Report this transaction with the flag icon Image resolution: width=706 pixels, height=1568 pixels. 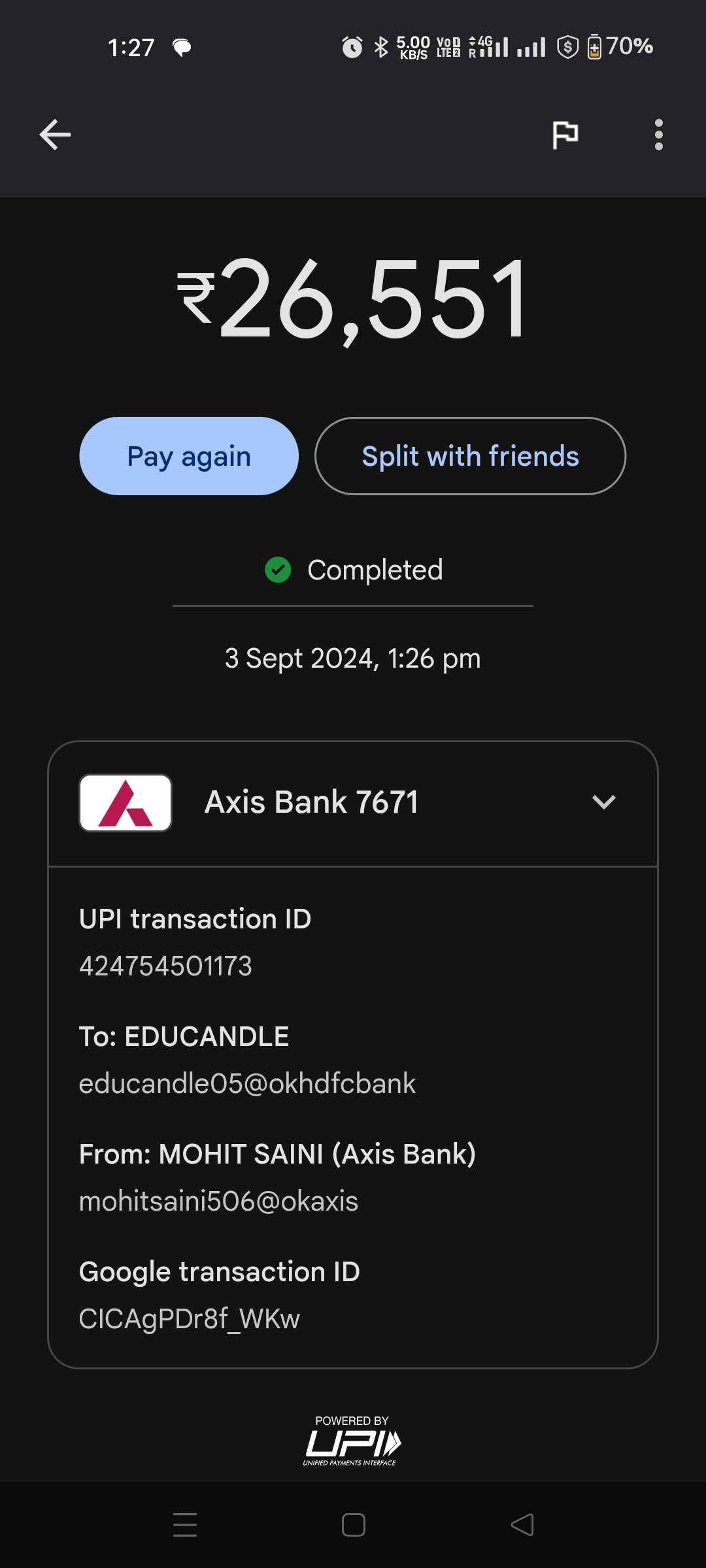click(x=565, y=135)
